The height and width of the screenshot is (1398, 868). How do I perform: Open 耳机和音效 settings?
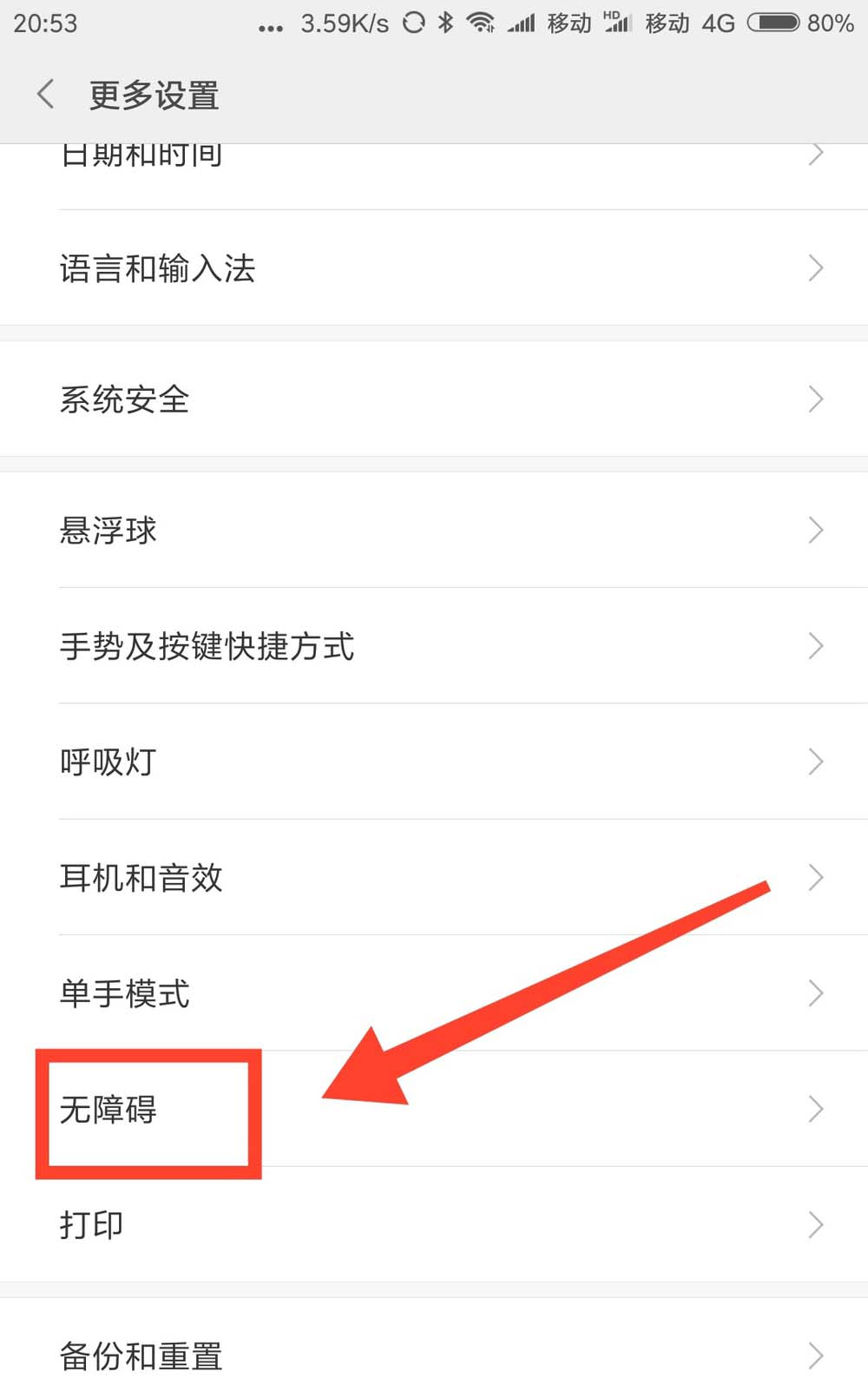tap(141, 877)
